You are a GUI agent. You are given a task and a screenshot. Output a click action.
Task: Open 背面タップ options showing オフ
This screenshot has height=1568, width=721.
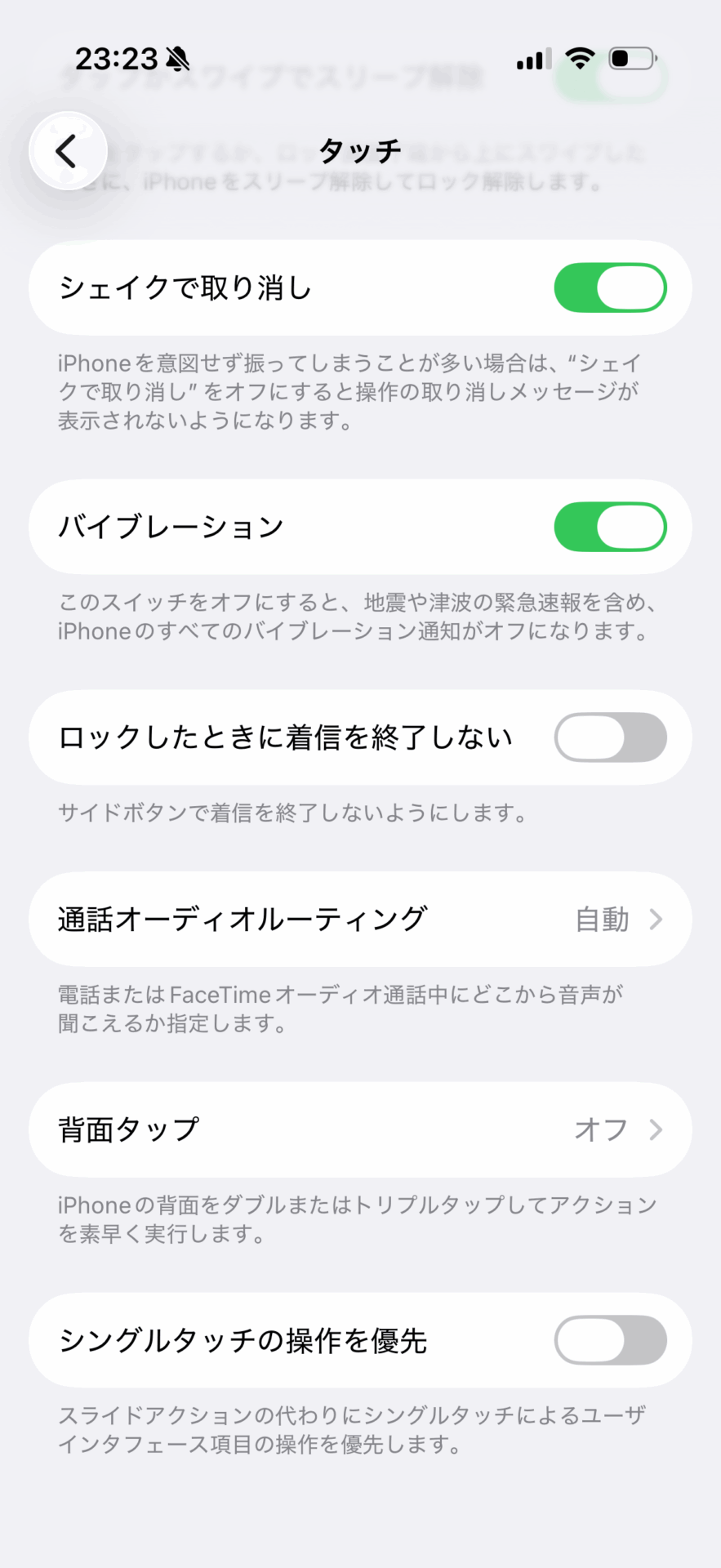pyautogui.click(x=360, y=1130)
